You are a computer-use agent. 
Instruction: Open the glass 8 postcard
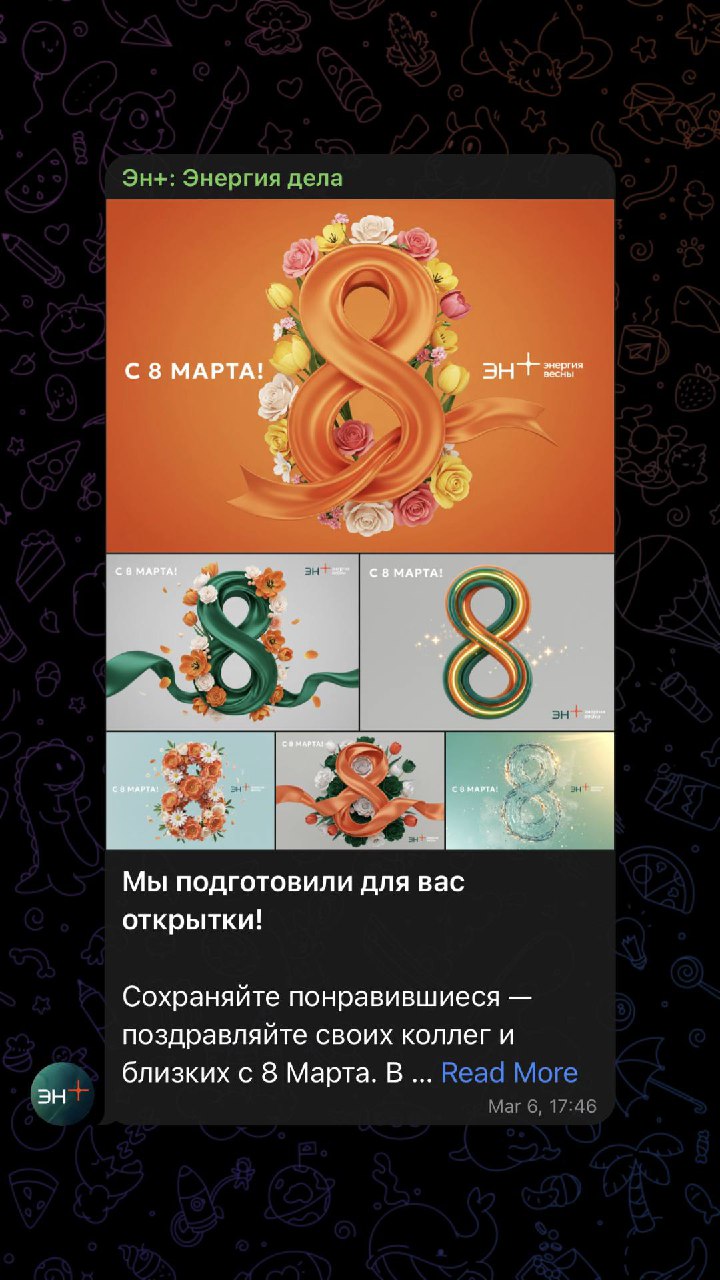pyautogui.click(x=530, y=790)
